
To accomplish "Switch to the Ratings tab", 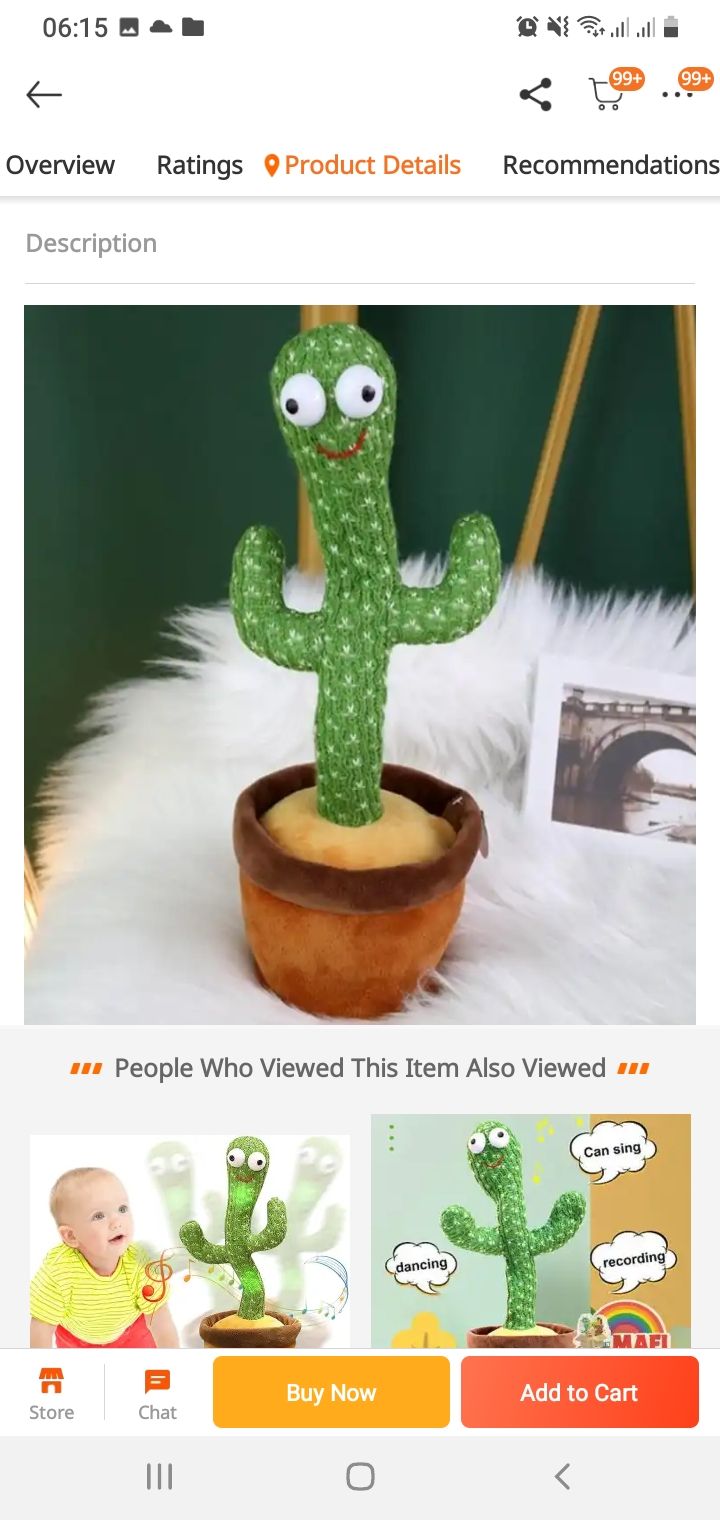I will tap(199, 165).
